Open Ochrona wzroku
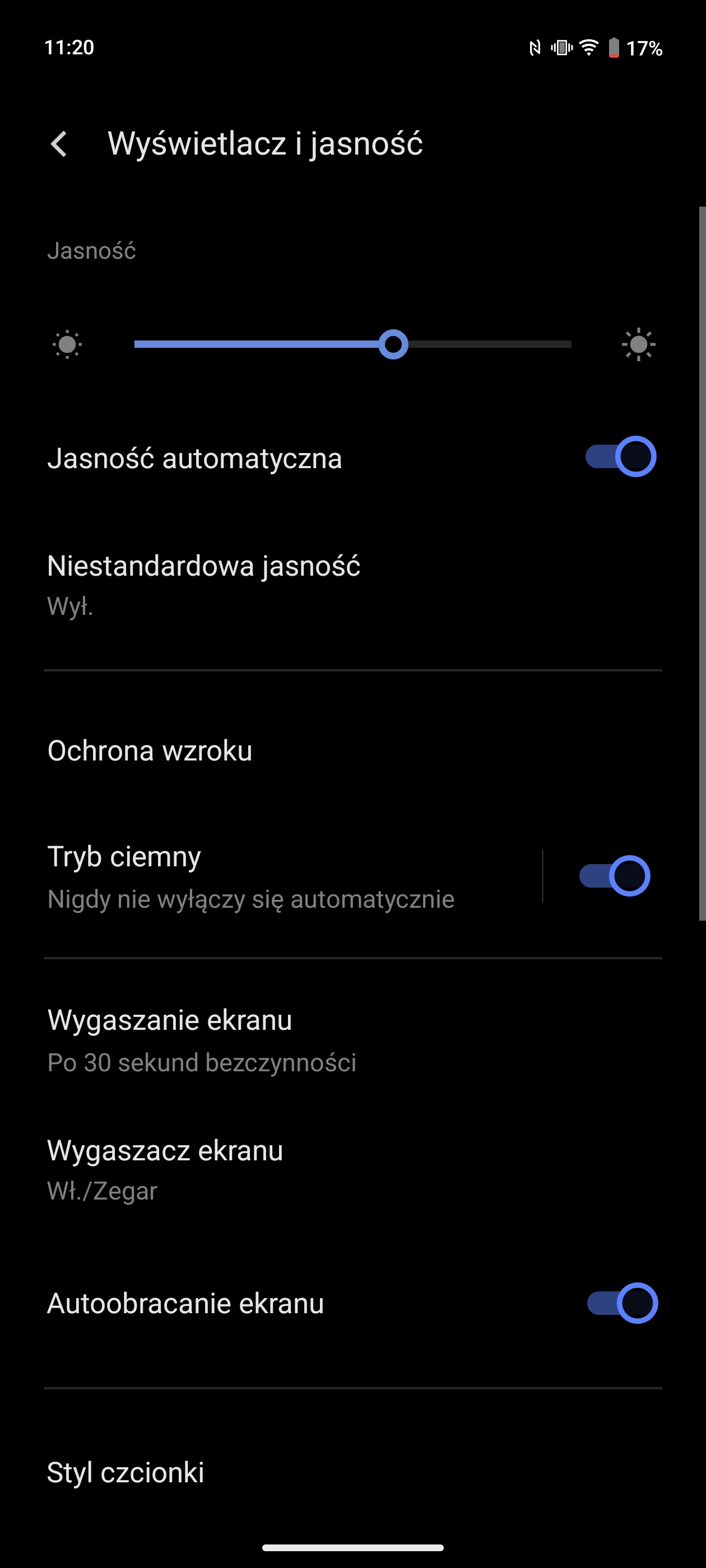The height and width of the screenshot is (1568, 706). pyautogui.click(x=352, y=750)
